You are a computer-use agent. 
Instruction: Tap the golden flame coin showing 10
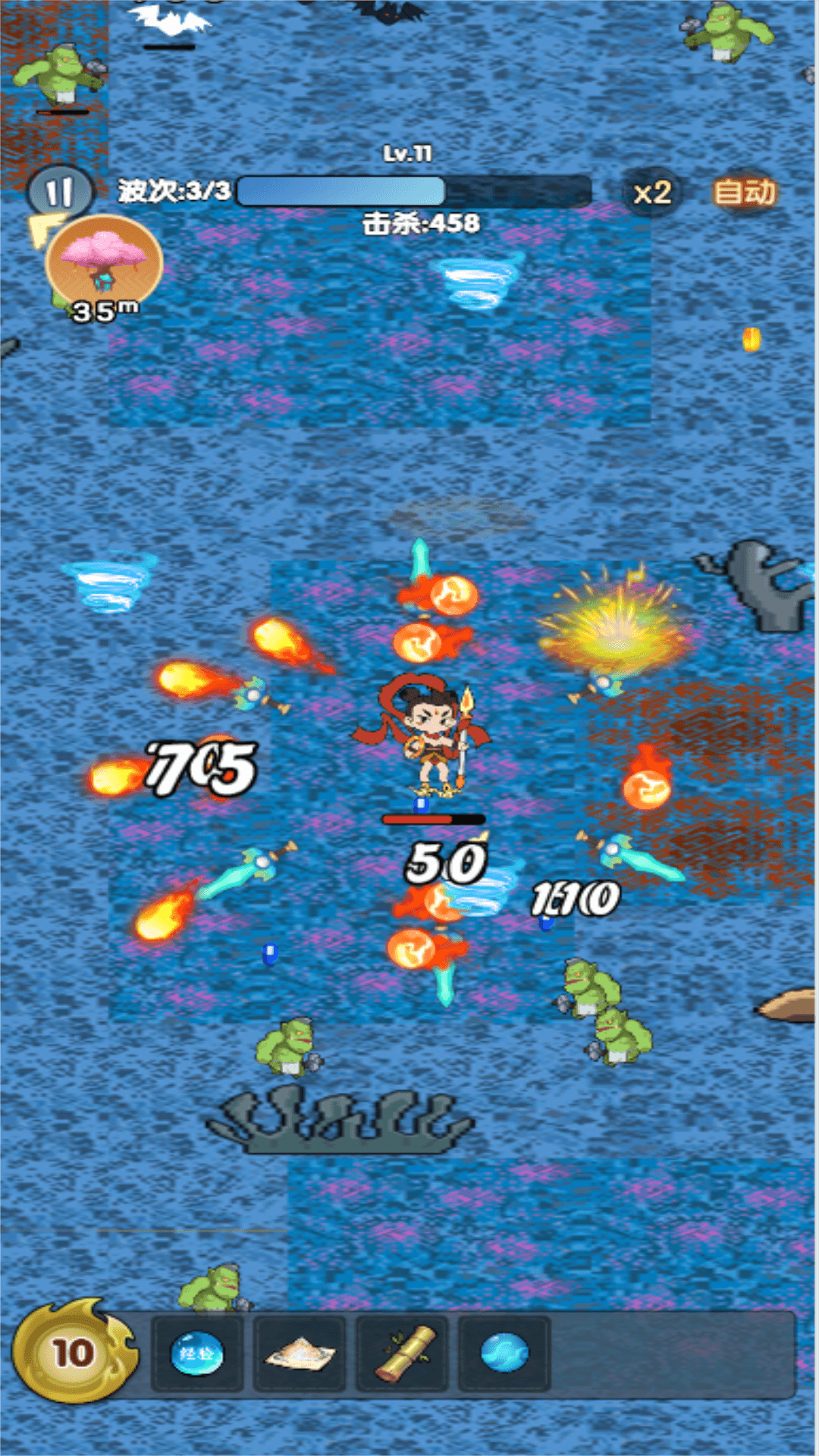(72, 1353)
